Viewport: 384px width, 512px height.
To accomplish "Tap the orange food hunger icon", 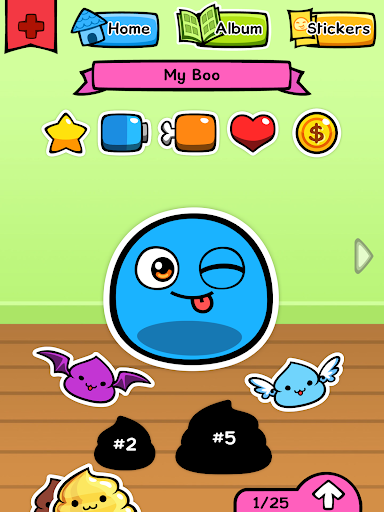I will coord(189,133).
